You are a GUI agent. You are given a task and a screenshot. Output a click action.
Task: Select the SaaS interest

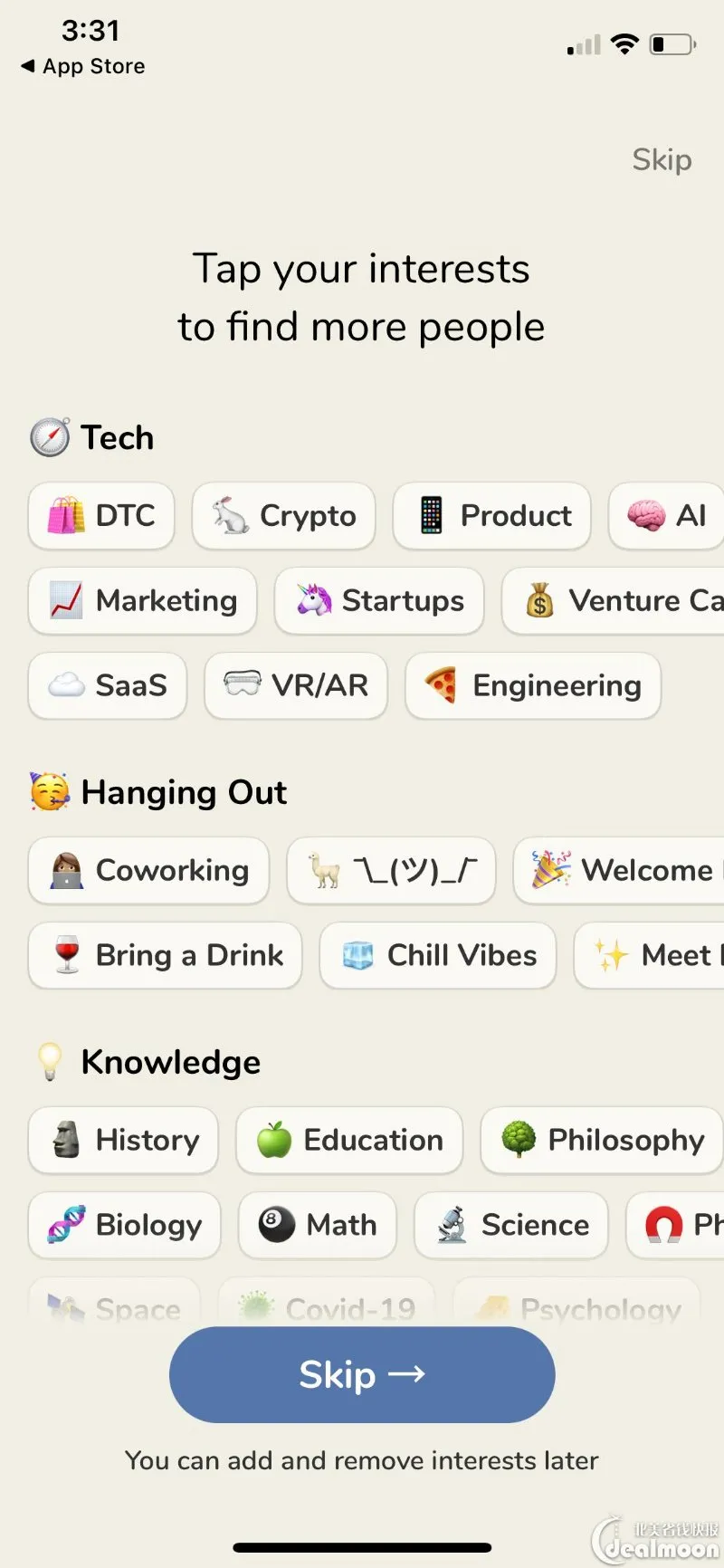(108, 686)
